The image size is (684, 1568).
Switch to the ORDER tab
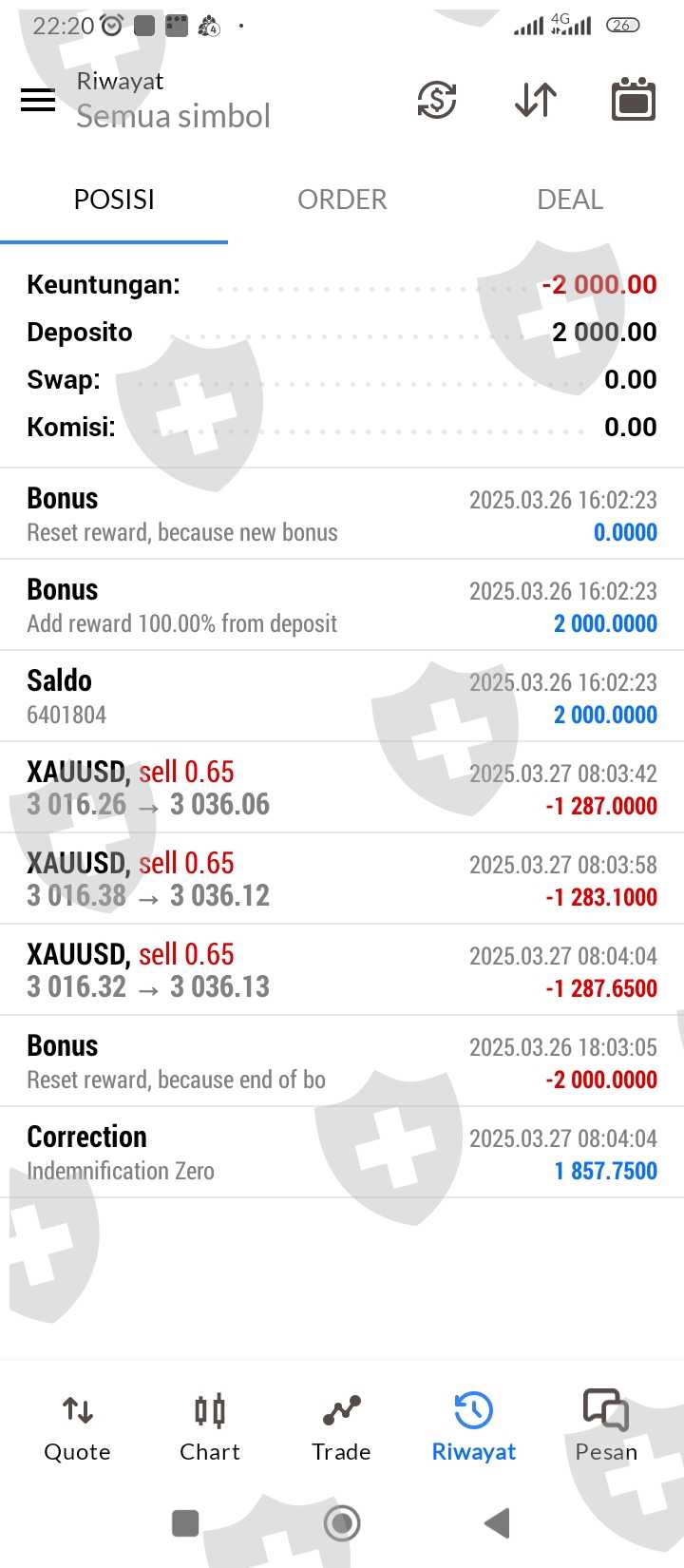pos(342,200)
